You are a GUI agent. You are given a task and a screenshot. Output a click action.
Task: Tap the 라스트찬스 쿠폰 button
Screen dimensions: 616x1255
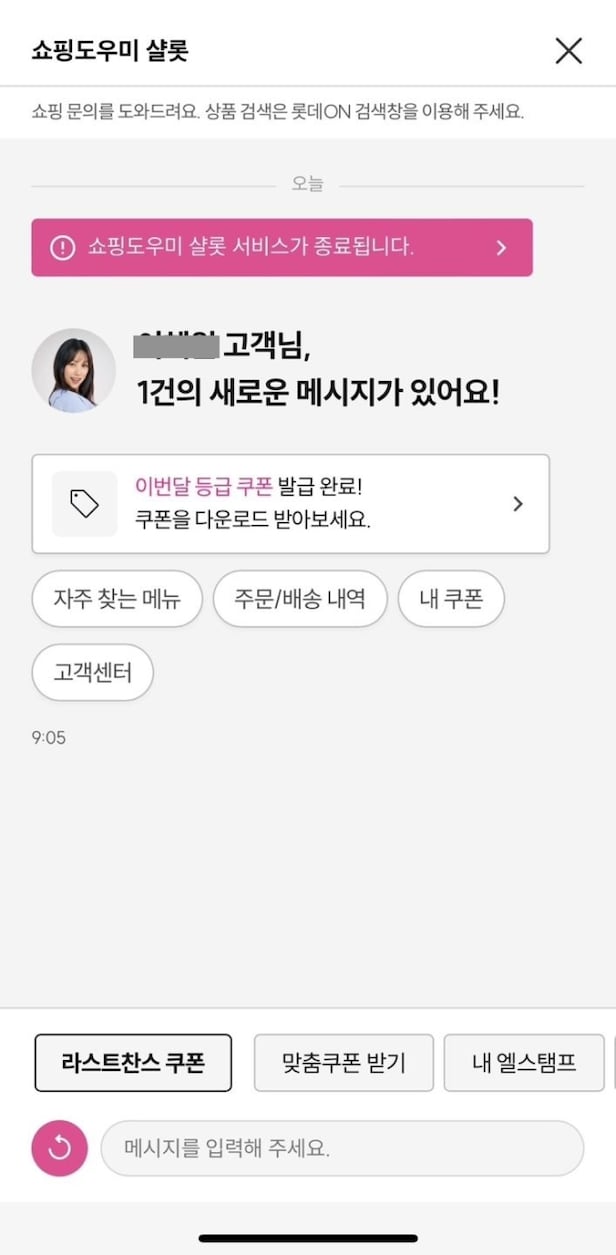coord(133,1062)
